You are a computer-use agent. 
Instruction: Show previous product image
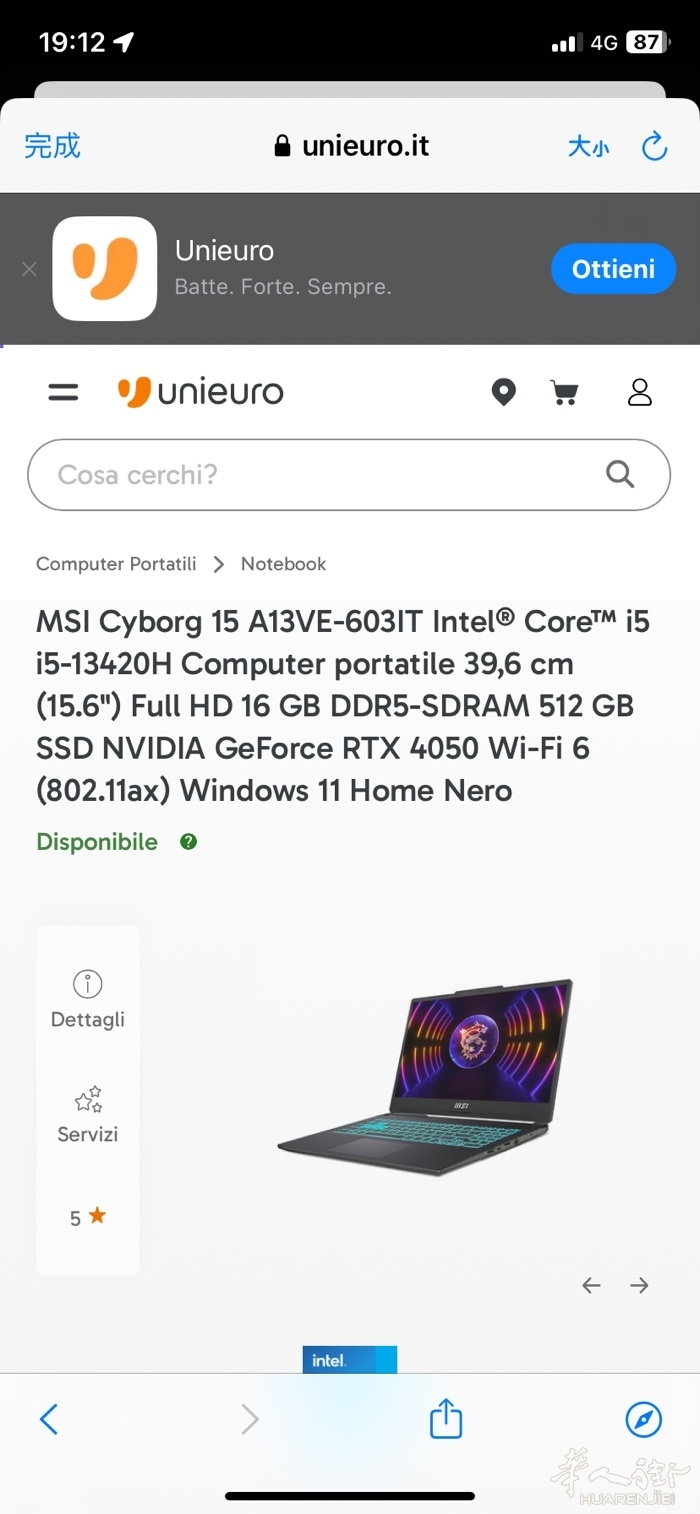click(x=591, y=1285)
